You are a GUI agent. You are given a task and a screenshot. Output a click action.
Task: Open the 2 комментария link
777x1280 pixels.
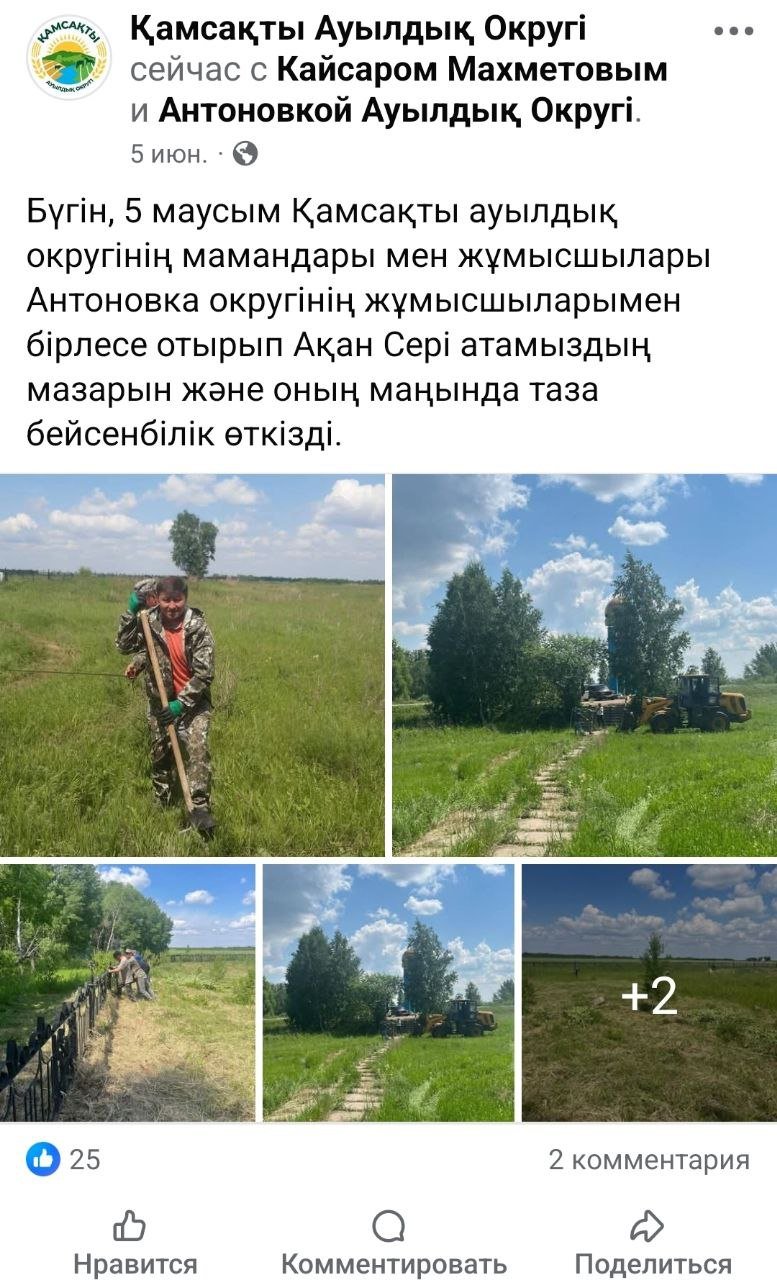click(x=648, y=1160)
